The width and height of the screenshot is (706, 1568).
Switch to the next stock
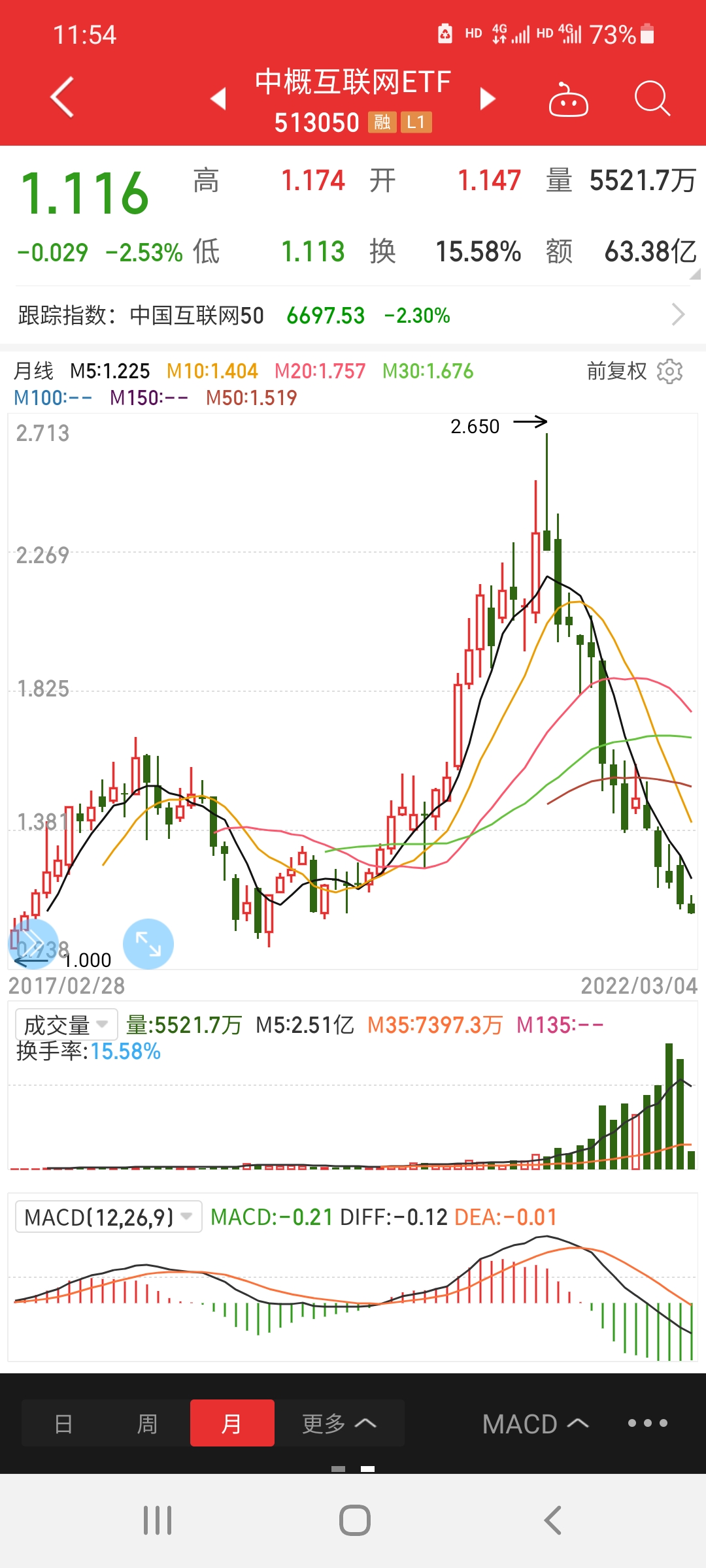pyautogui.click(x=488, y=99)
